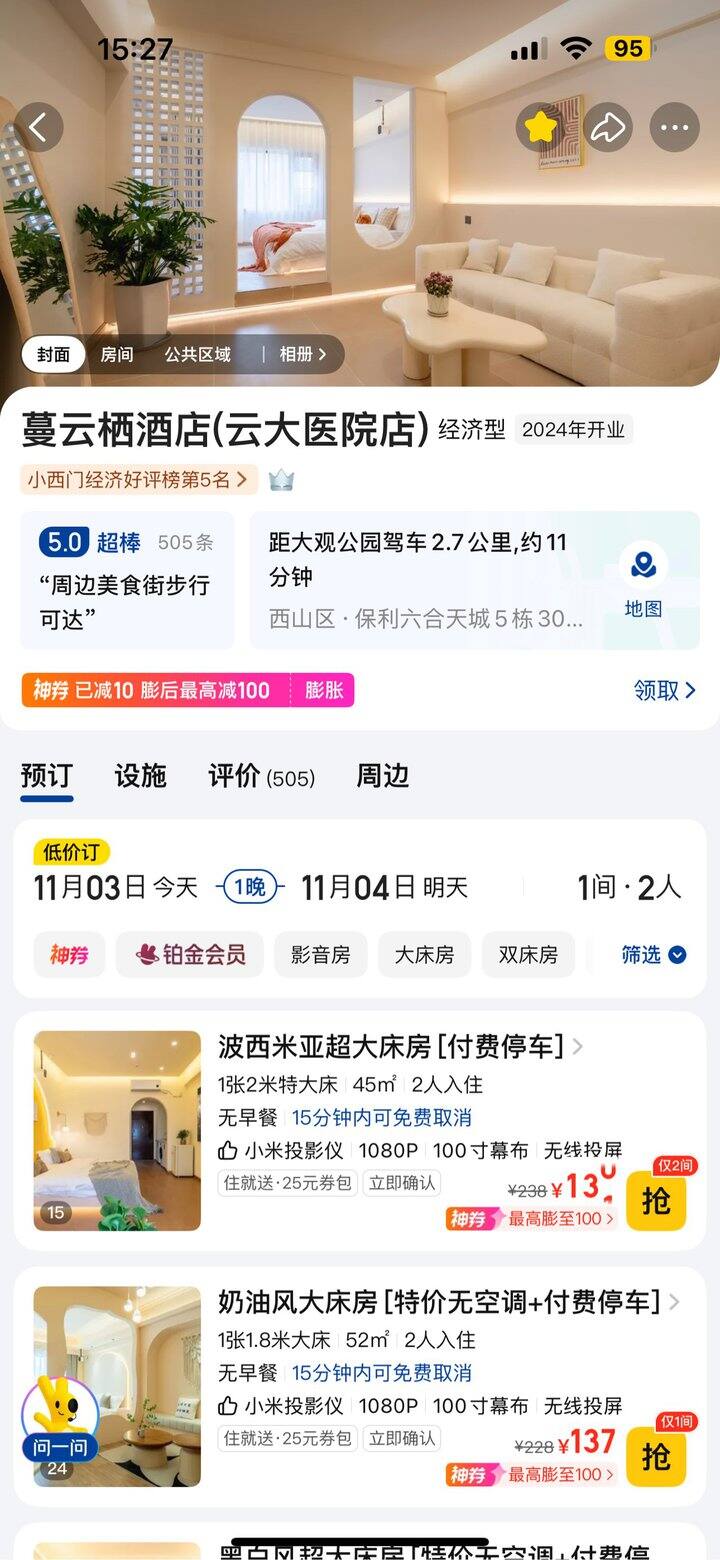
Task: Select the 影音房 filter chip
Action: 320,955
